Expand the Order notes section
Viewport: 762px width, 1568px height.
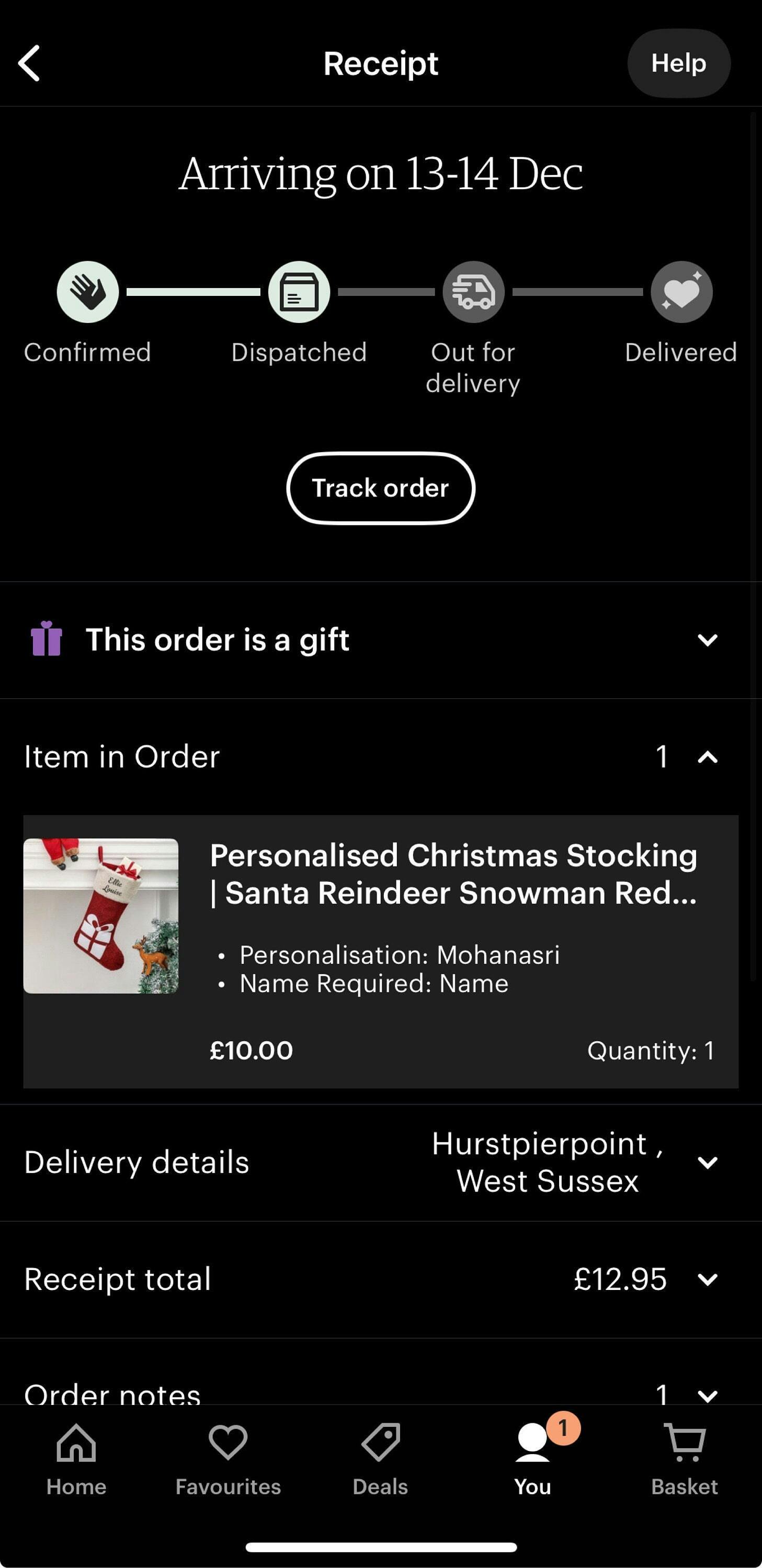click(707, 1394)
